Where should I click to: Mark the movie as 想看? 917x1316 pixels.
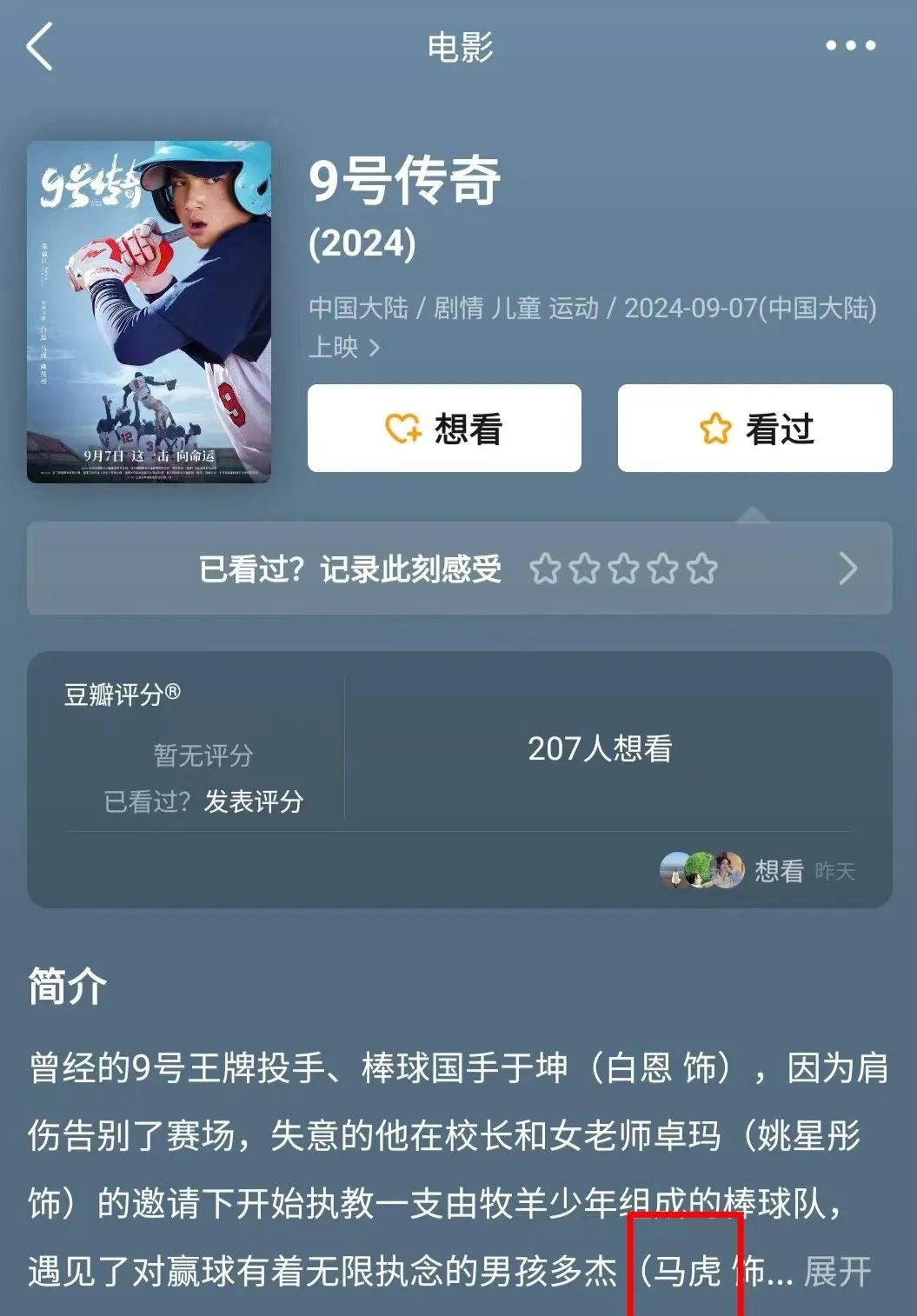point(444,429)
